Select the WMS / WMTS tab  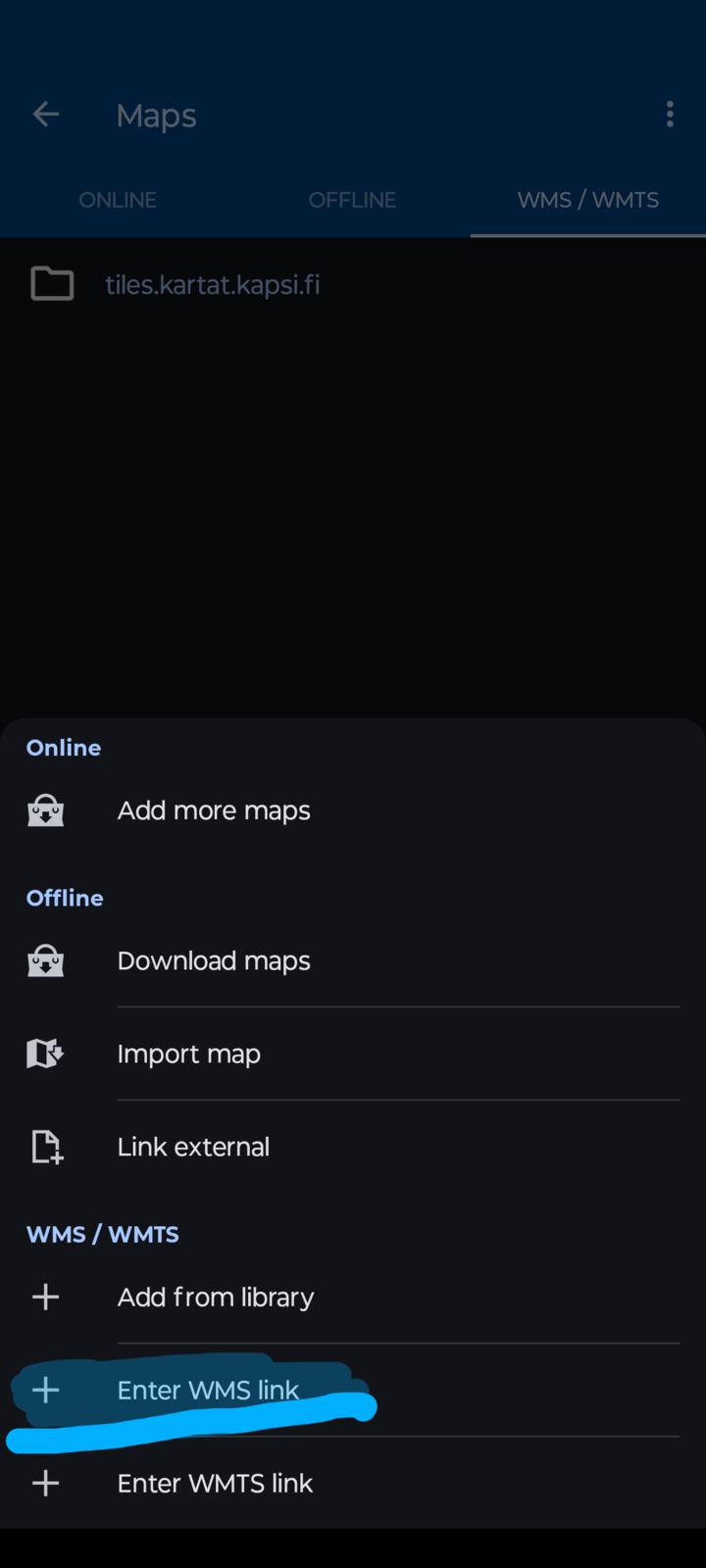pos(587,200)
